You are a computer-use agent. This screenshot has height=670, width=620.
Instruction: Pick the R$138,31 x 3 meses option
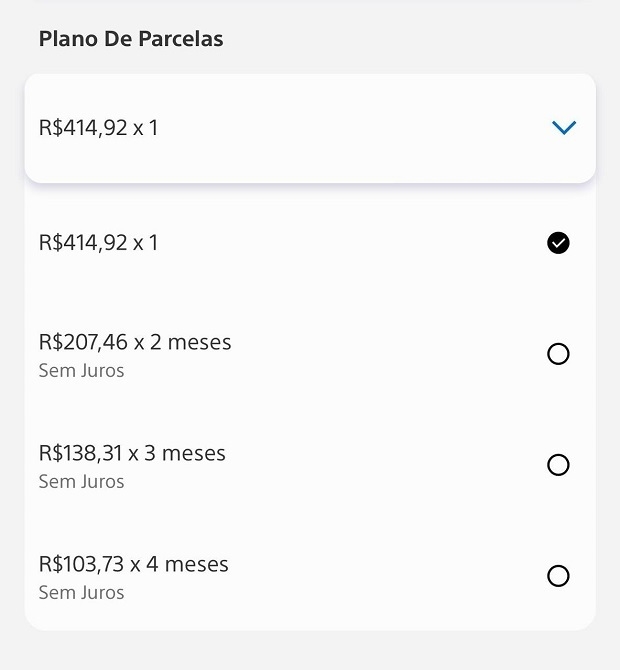coord(558,465)
